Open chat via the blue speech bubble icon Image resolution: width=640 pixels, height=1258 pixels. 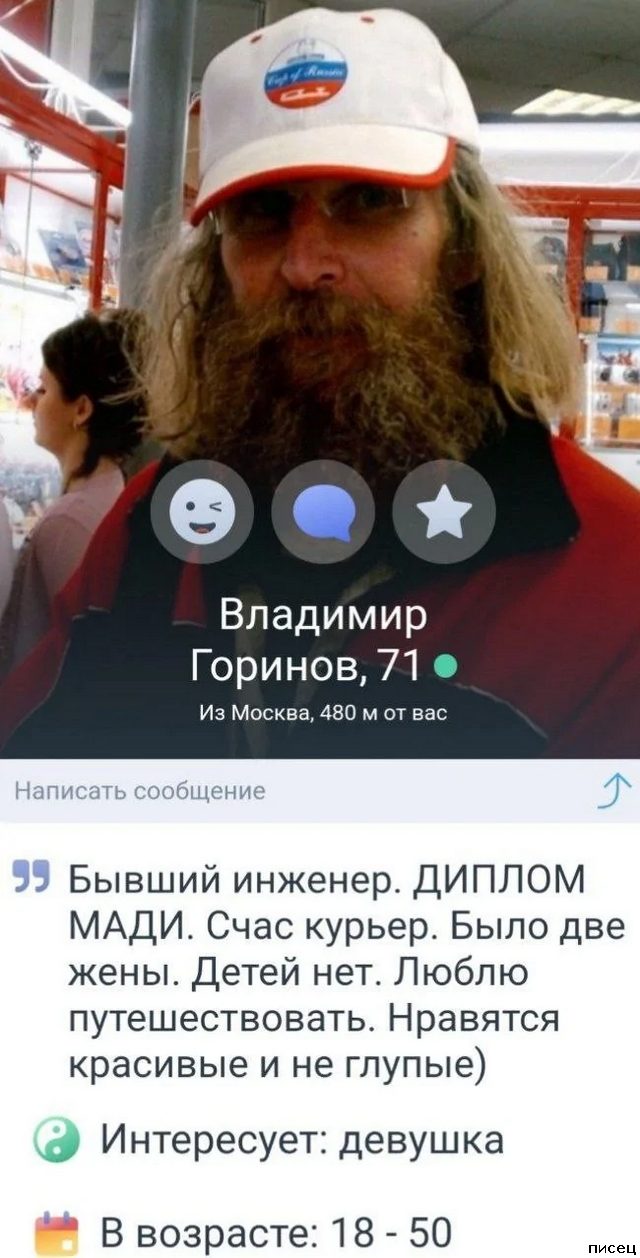pyautogui.click(x=323, y=512)
